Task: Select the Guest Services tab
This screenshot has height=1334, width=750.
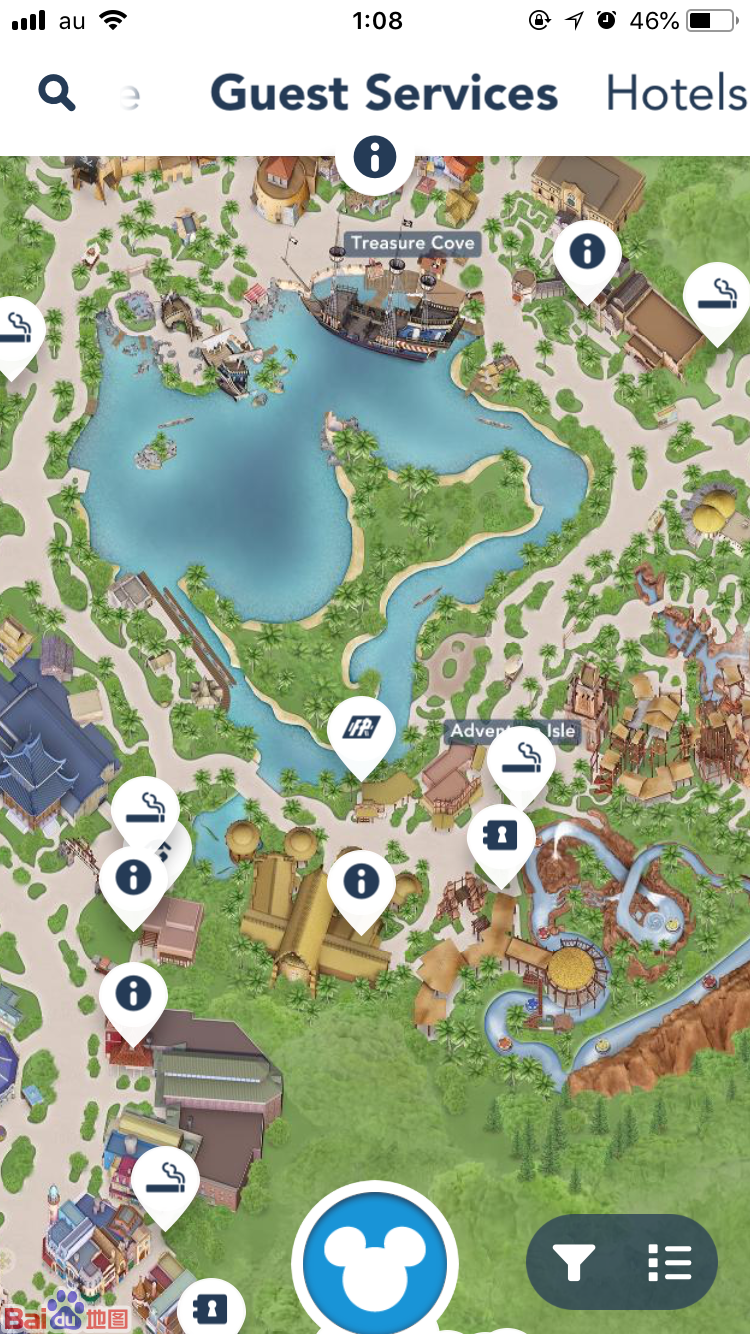Action: coord(384,93)
